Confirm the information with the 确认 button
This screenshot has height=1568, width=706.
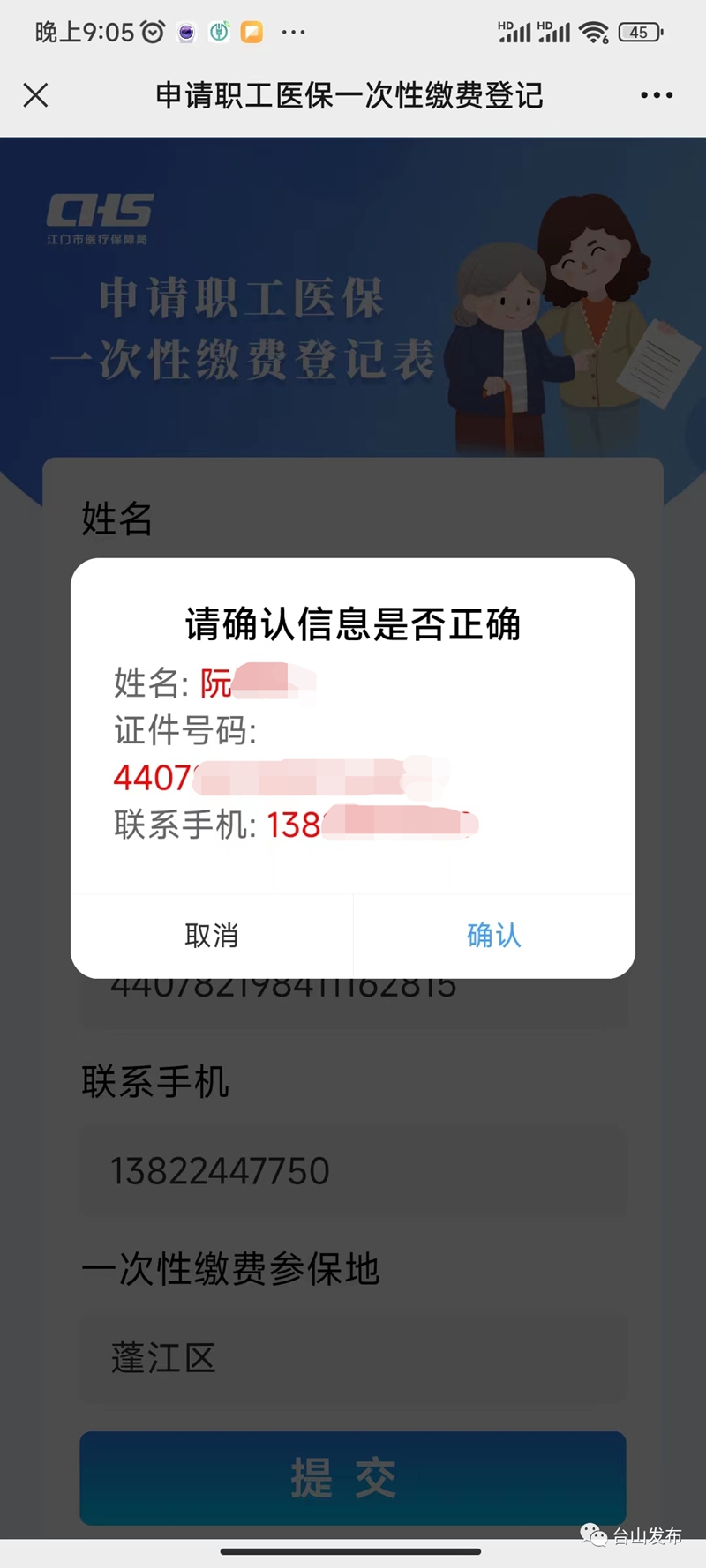coord(492,936)
